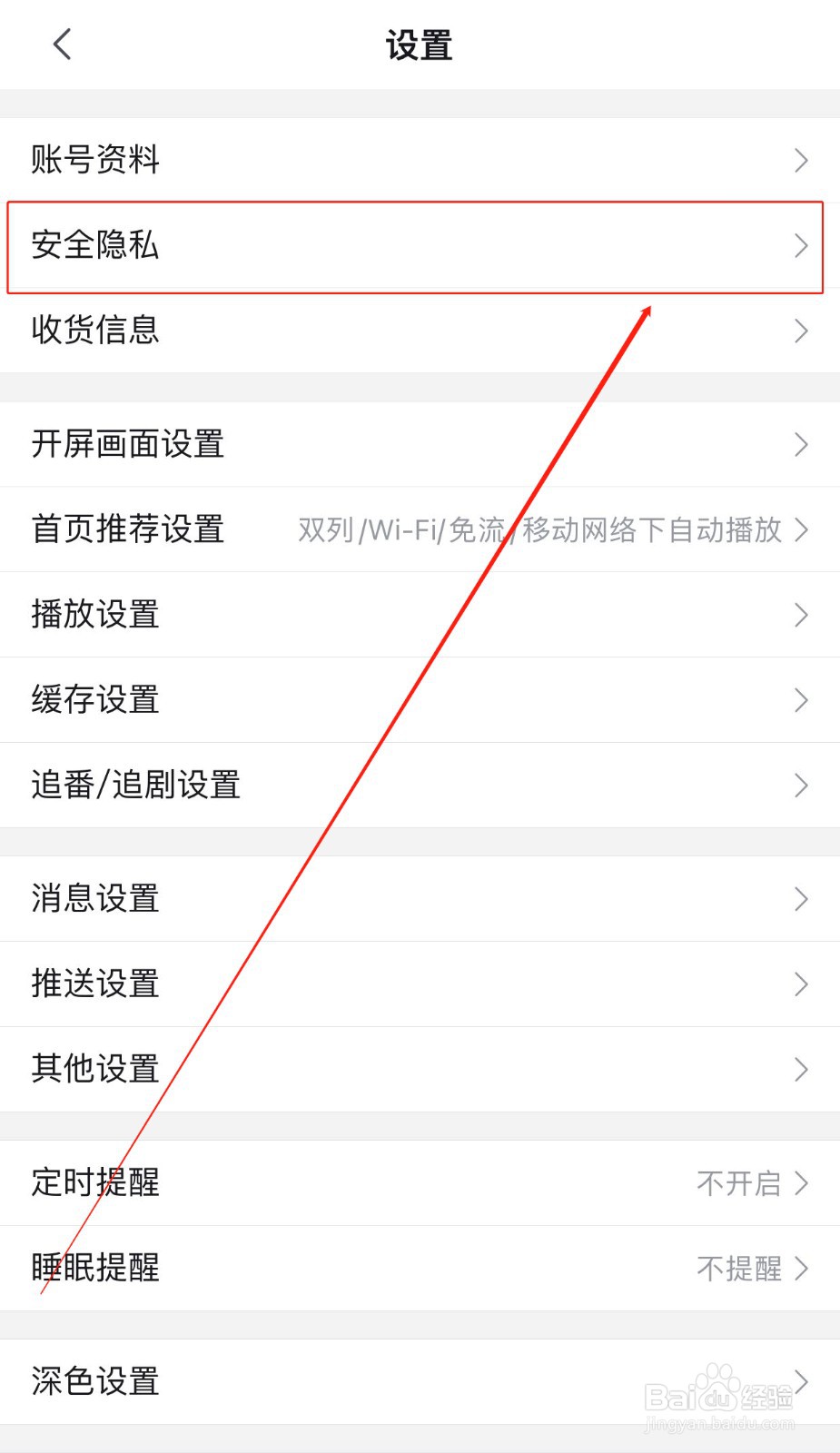840x1453 pixels.
Task: Expand the chevron beside 深色设置
Action: point(800,1381)
